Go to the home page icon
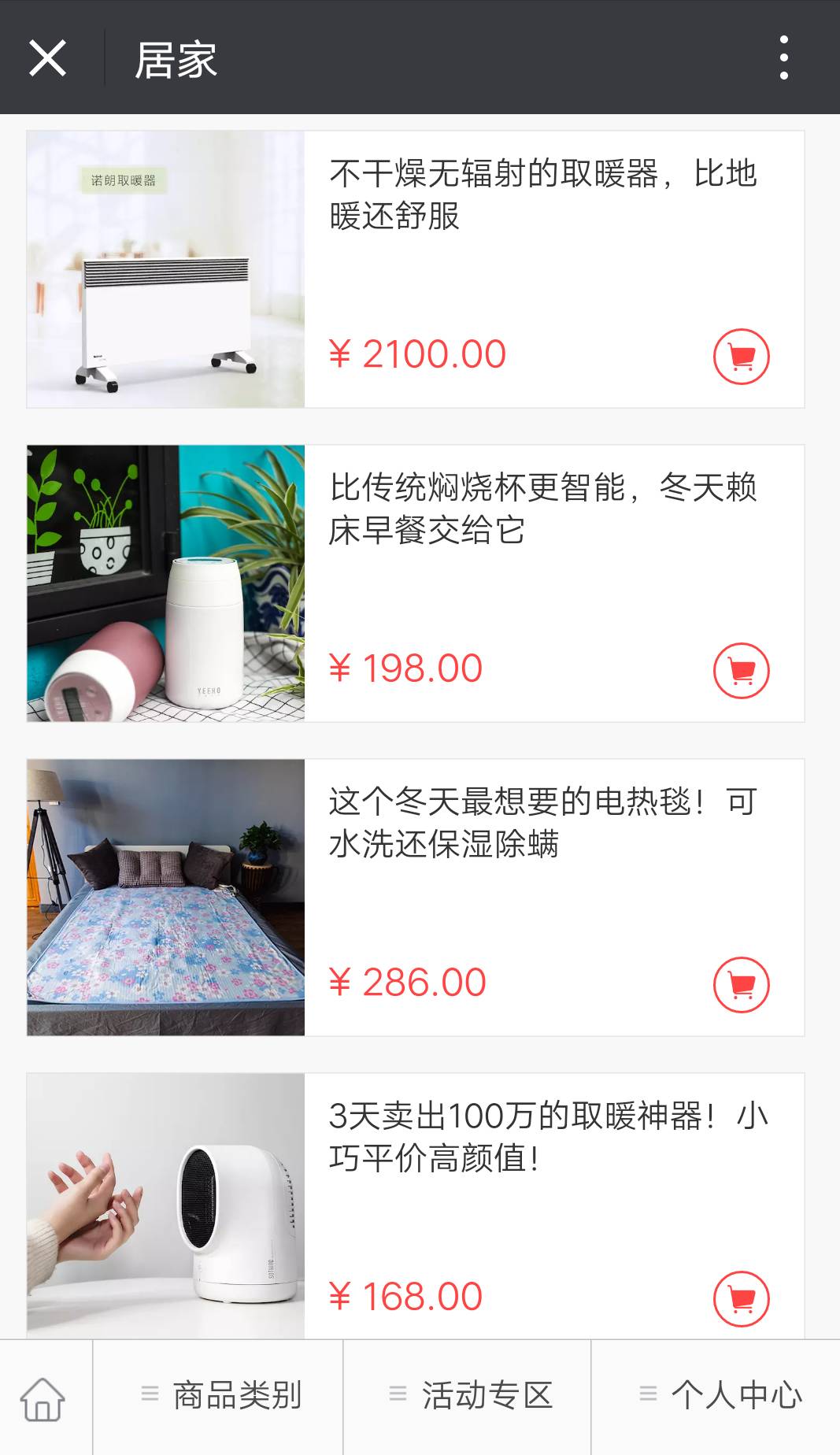Viewport: 840px width, 1455px height. coord(43,1398)
